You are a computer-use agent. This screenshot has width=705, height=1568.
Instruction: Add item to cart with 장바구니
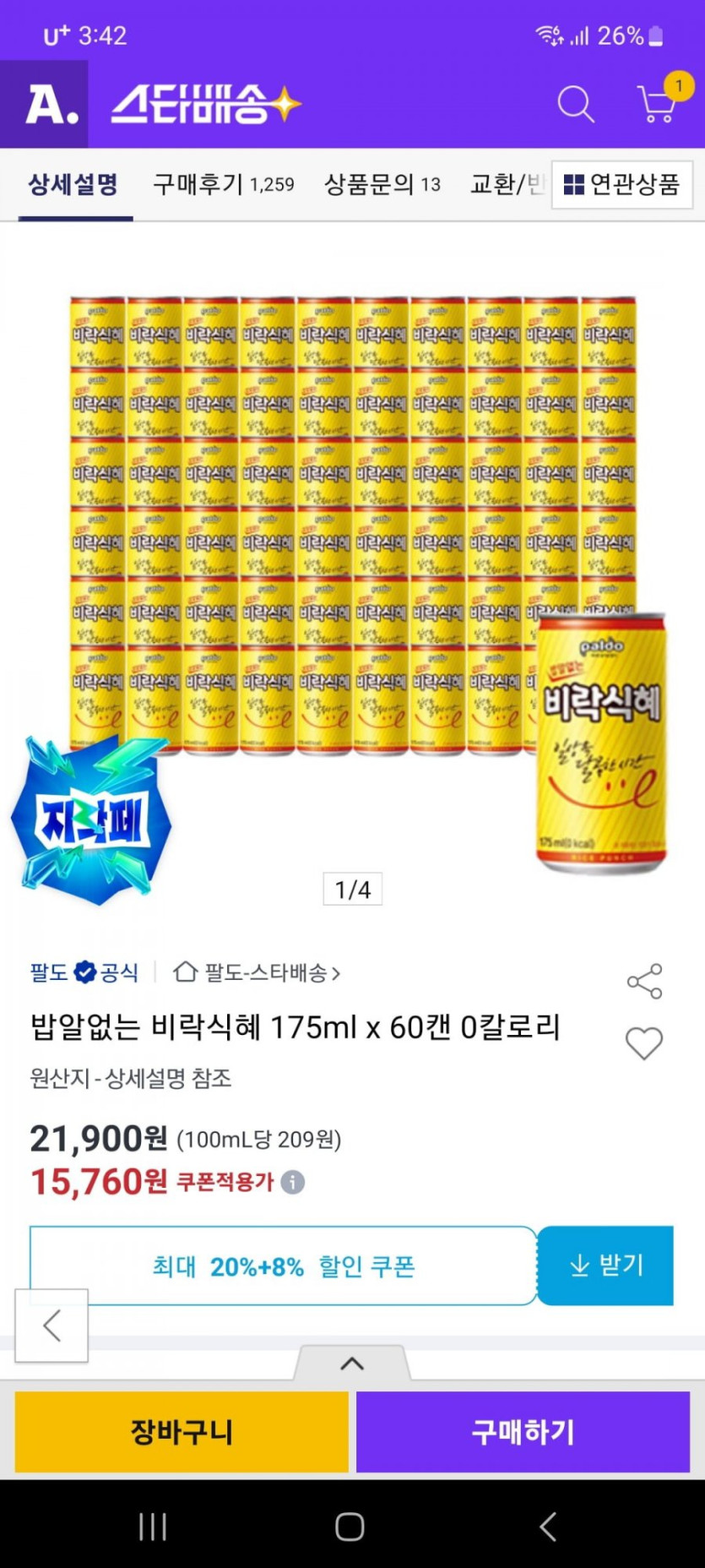[x=182, y=1432]
